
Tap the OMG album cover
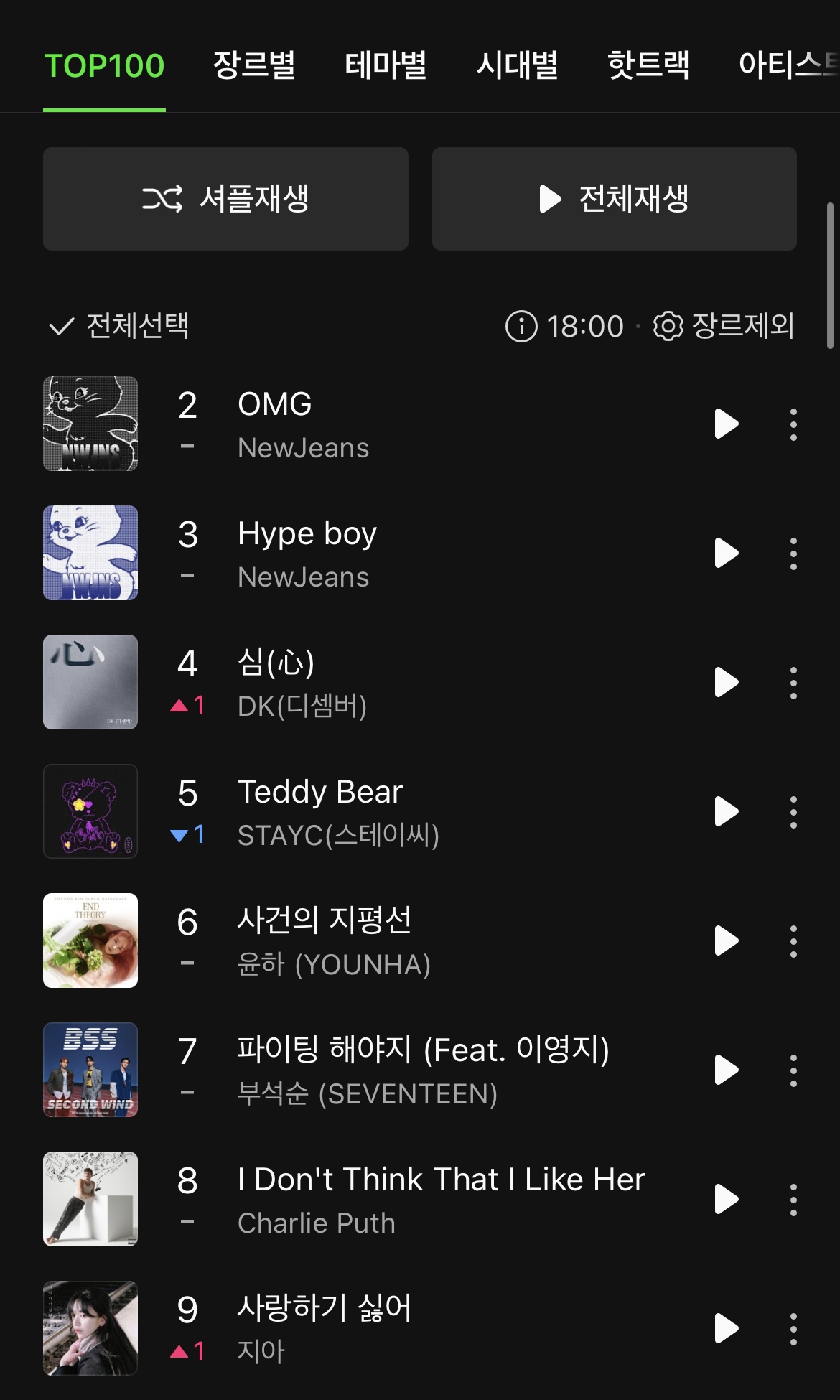click(90, 424)
